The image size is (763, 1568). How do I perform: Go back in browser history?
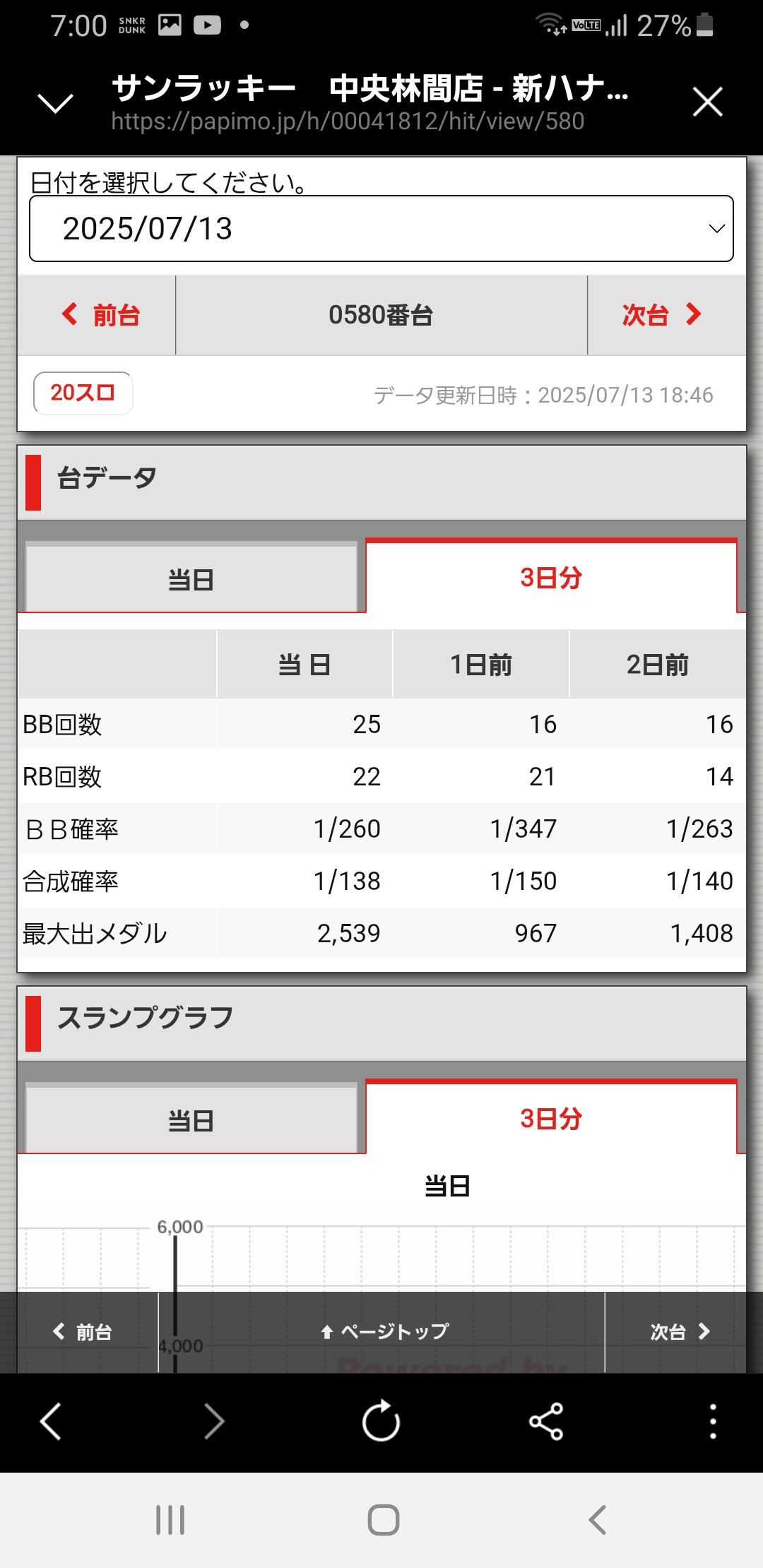pos(51,1421)
